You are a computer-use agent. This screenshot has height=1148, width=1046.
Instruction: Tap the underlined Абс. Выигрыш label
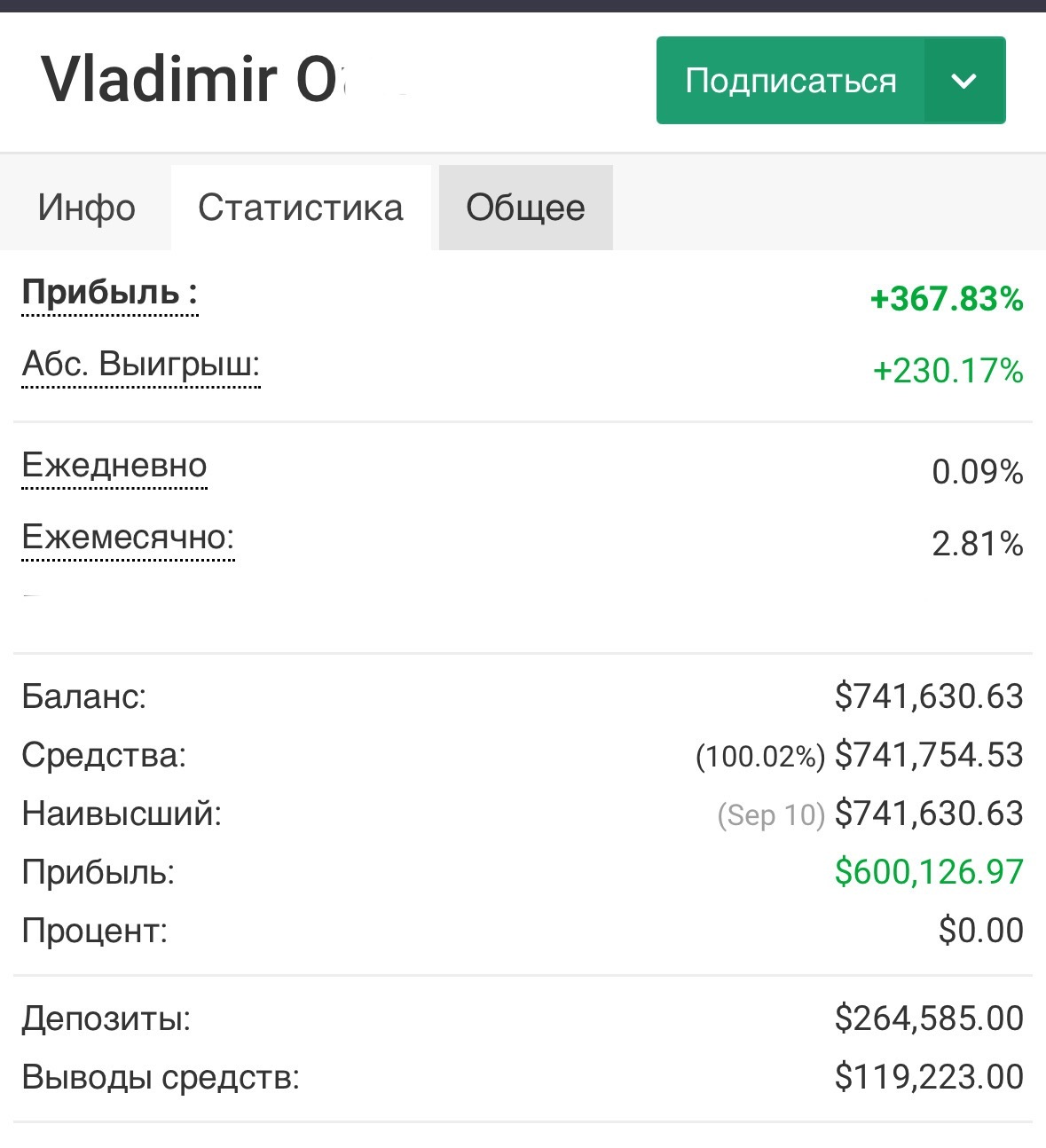pos(141,364)
